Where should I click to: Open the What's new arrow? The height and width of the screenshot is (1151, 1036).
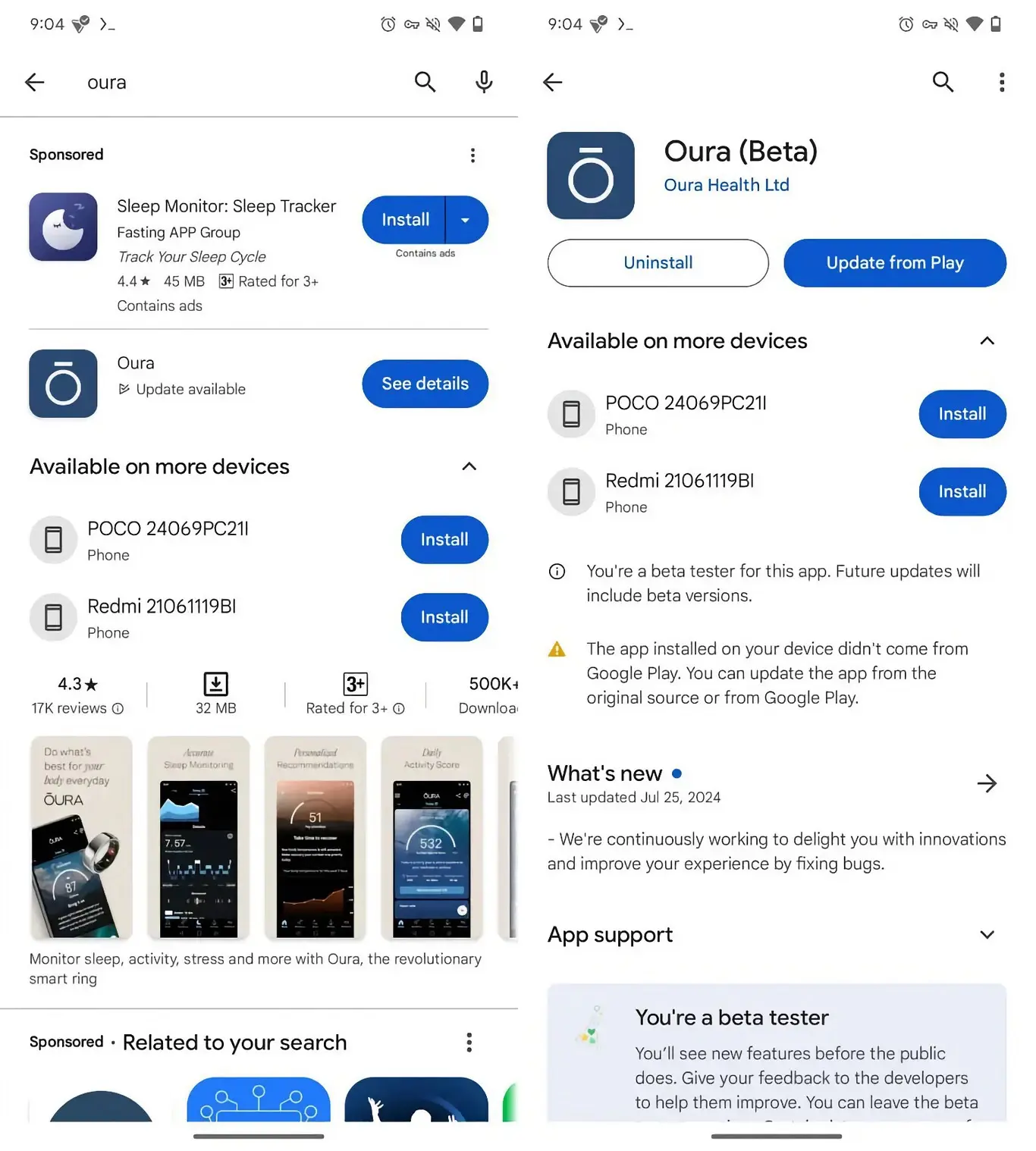[x=987, y=783]
